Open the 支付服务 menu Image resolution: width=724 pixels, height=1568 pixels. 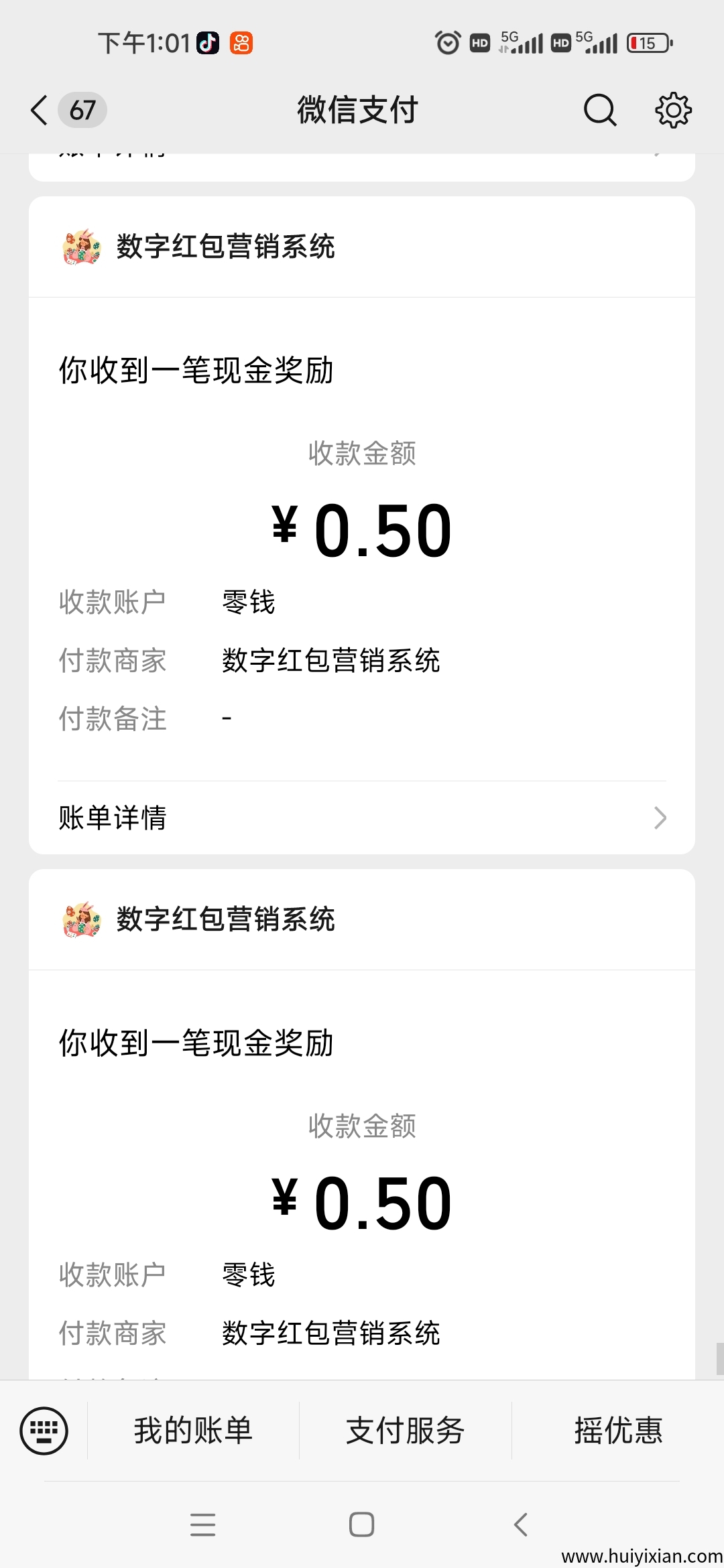point(405,1431)
